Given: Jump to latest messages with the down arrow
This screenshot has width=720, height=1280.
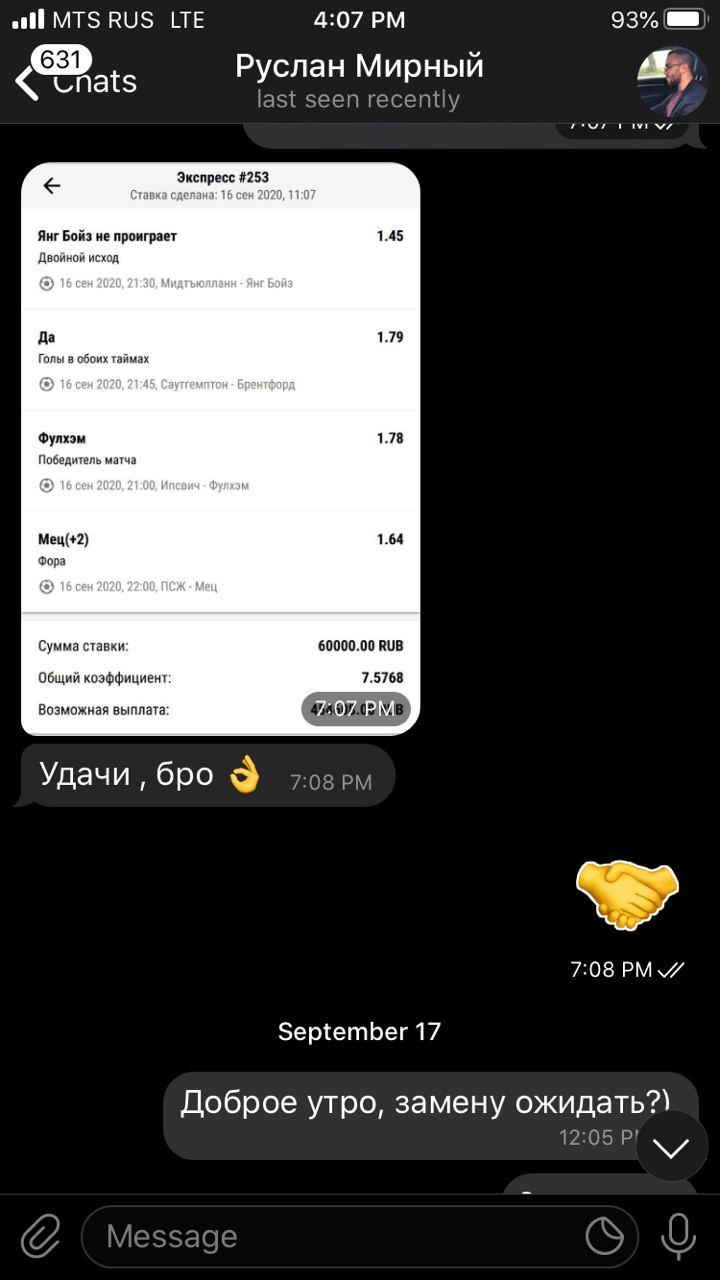Looking at the screenshot, I should click(x=672, y=1146).
